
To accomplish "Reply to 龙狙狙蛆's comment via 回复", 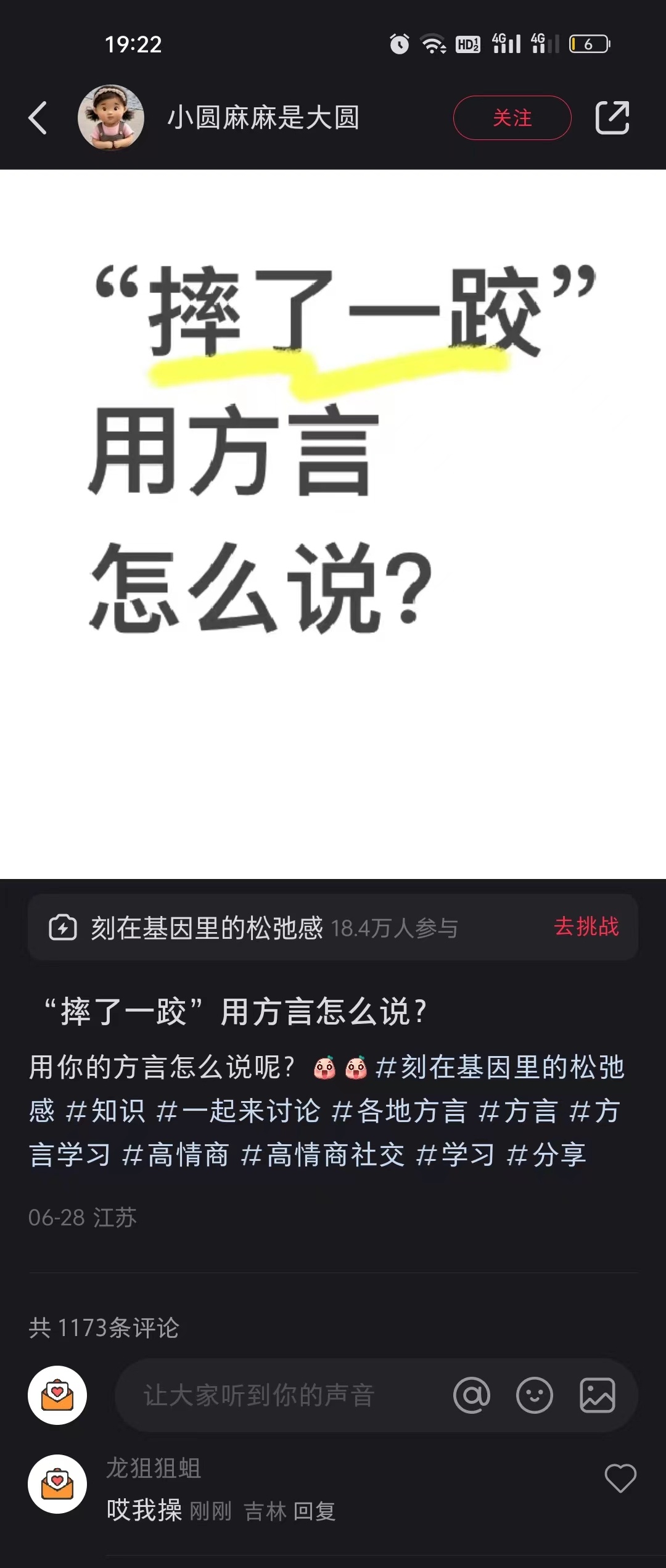I will (x=314, y=1511).
